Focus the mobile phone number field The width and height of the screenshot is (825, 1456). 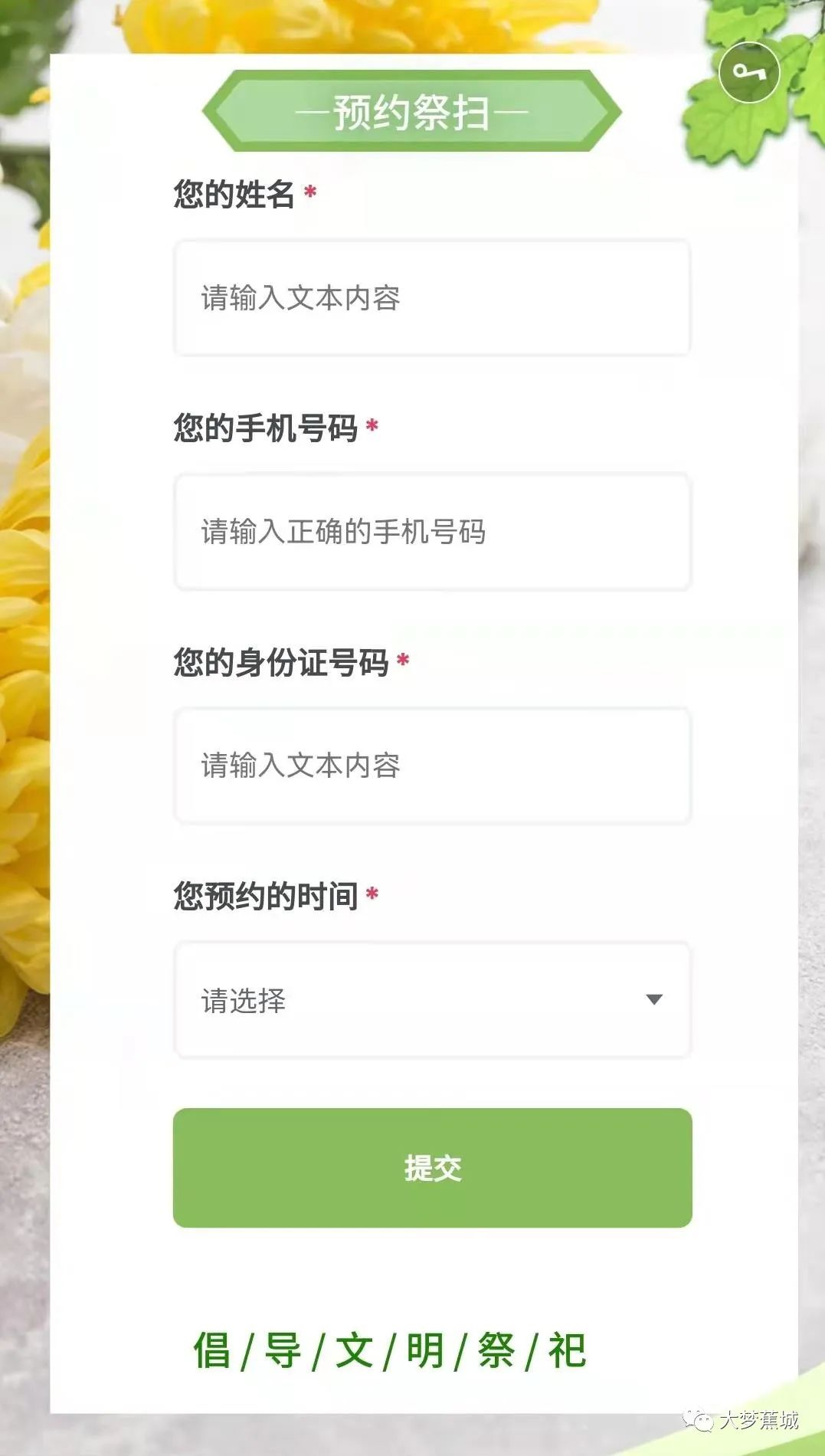click(x=432, y=532)
